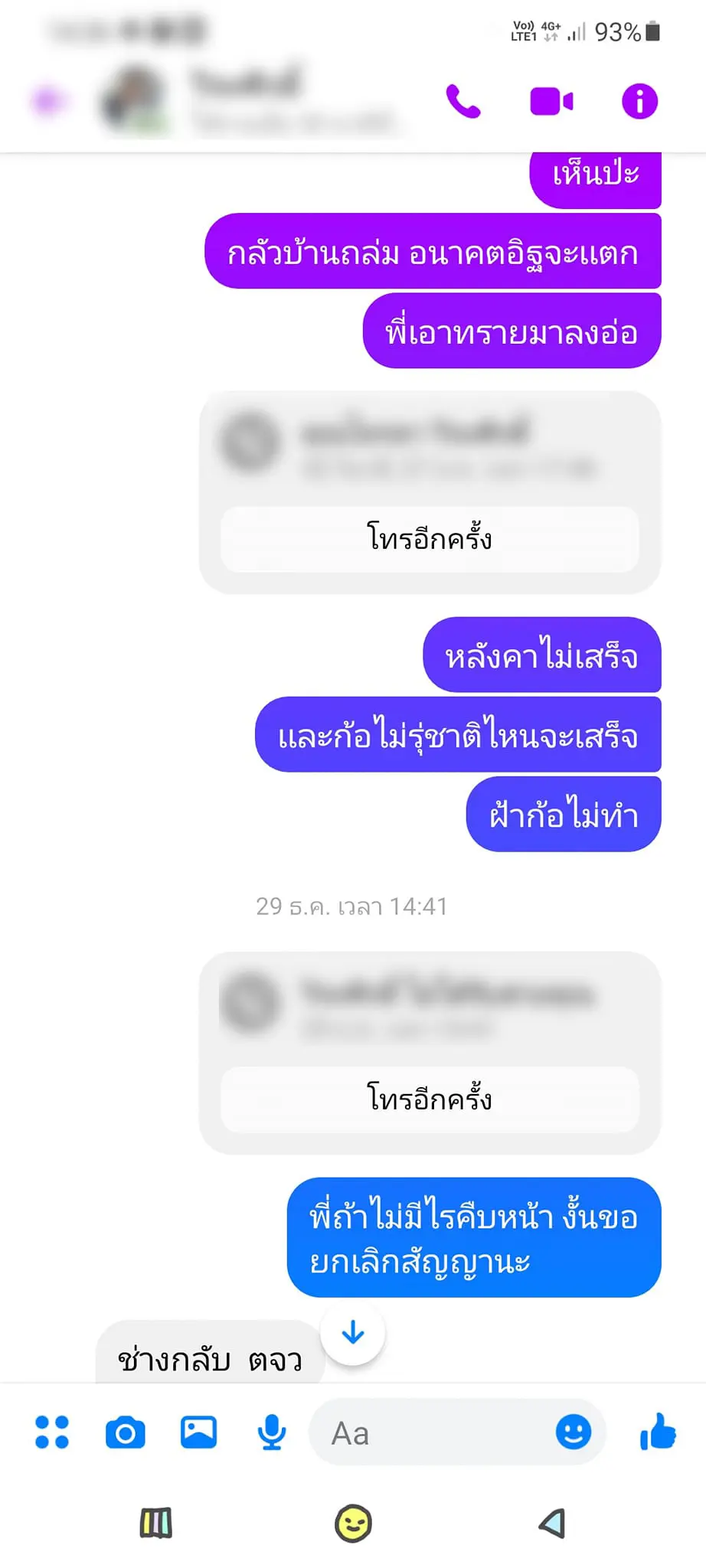Screen dimensions: 706x1568
Task: Send a thumbs-up like
Action: (658, 1432)
